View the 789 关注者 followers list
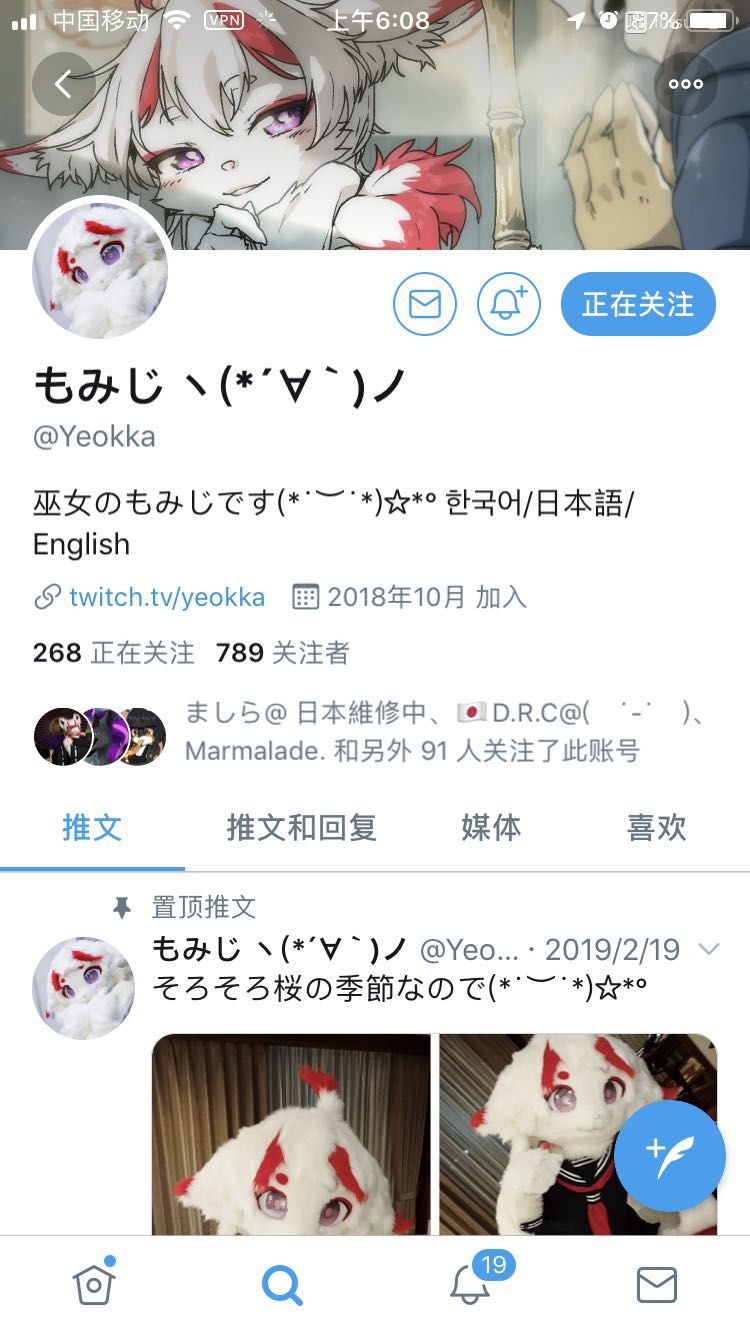Viewport: 750px width, 1334px height. pos(283,653)
